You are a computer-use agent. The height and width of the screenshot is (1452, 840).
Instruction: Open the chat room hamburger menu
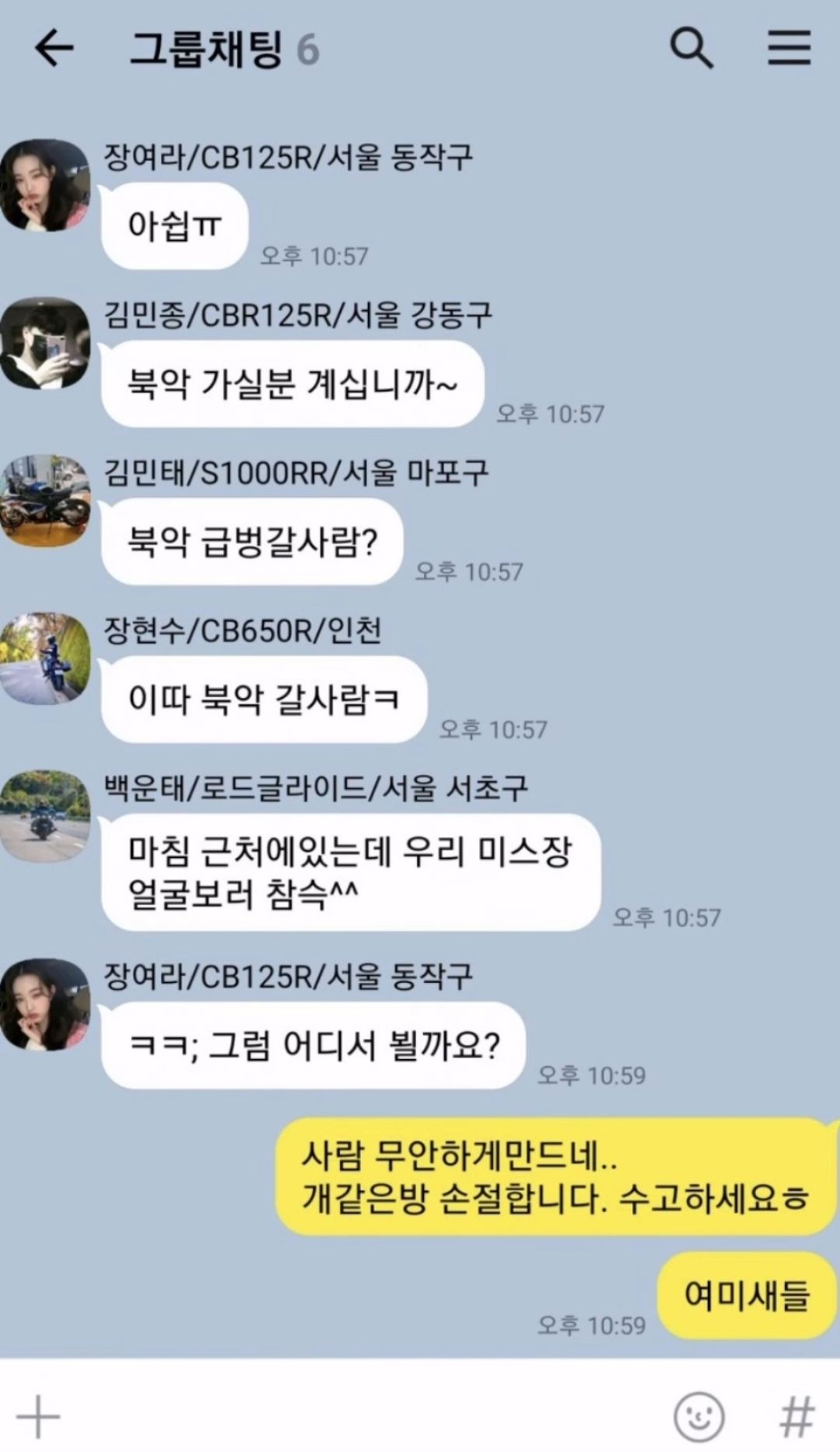click(789, 49)
